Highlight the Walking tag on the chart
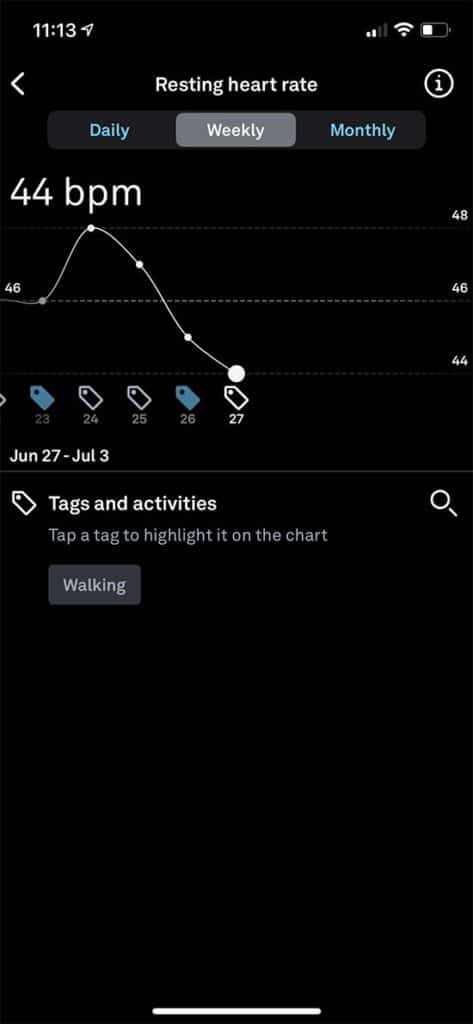 pyautogui.click(x=95, y=584)
